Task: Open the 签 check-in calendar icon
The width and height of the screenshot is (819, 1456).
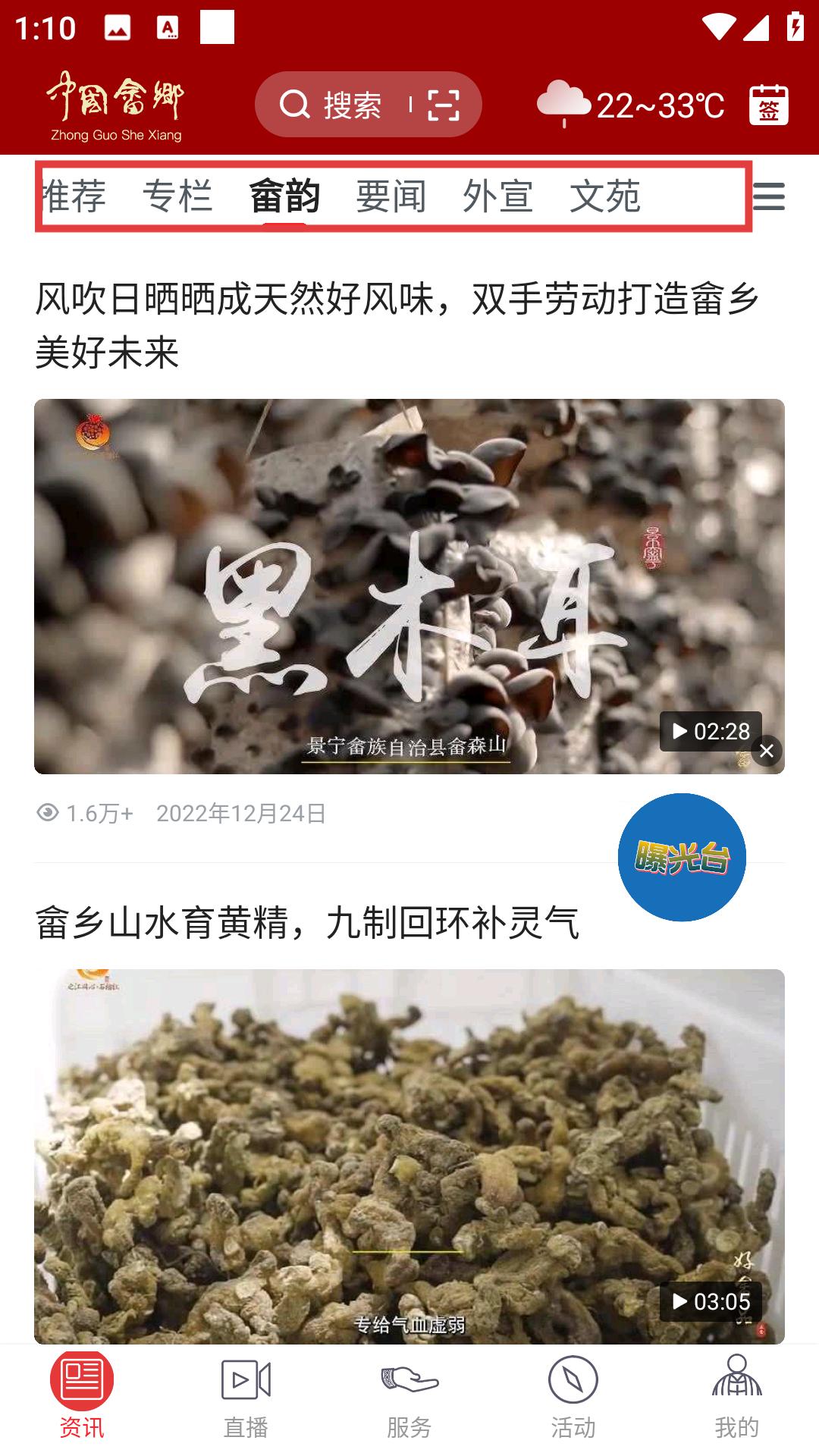Action: pyautogui.click(x=768, y=105)
